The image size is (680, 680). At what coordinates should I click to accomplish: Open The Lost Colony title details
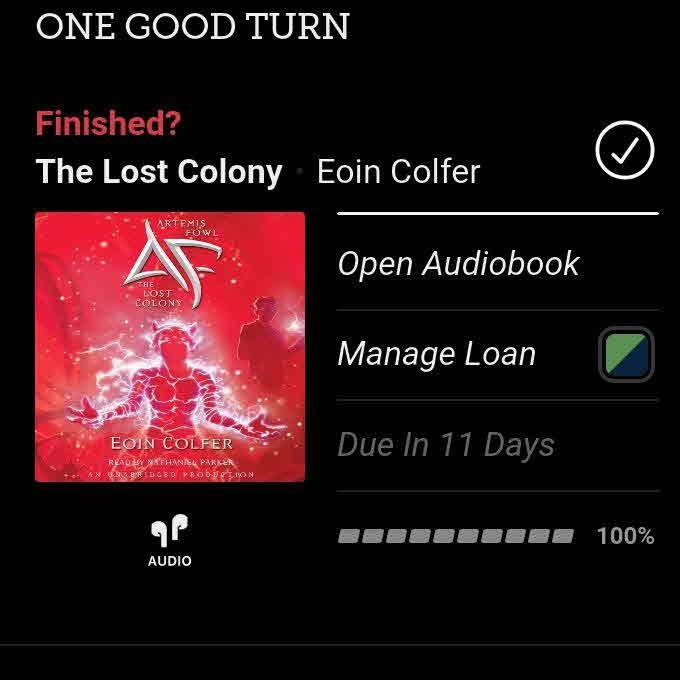point(159,172)
